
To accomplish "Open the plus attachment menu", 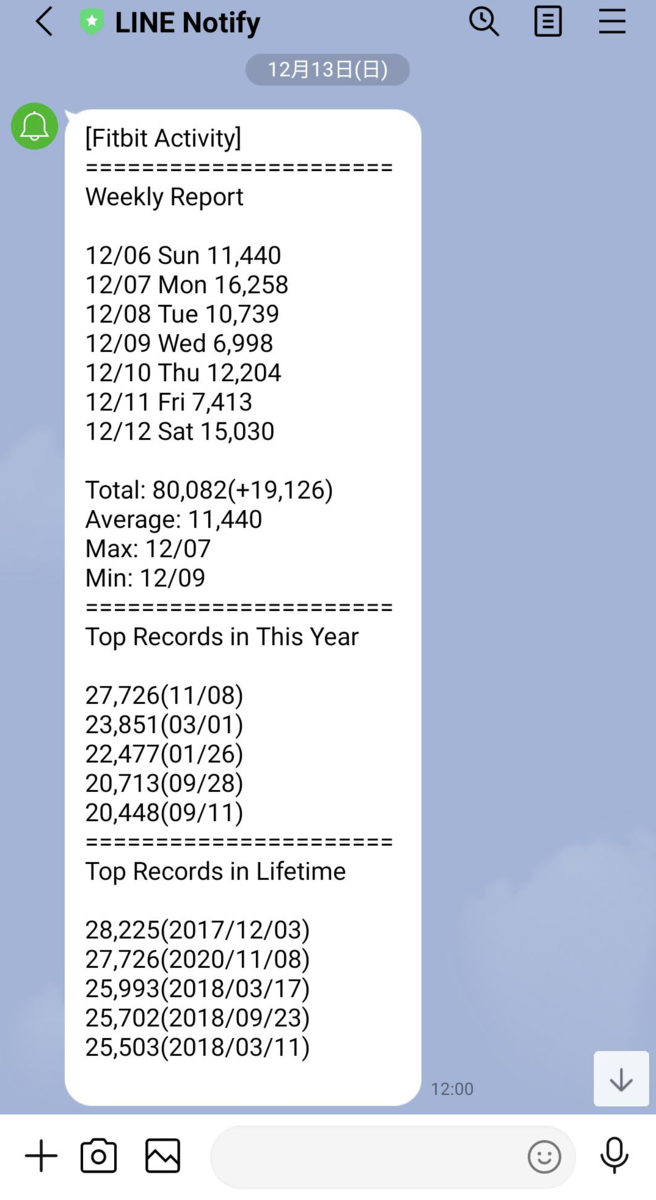I will (41, 1156).
